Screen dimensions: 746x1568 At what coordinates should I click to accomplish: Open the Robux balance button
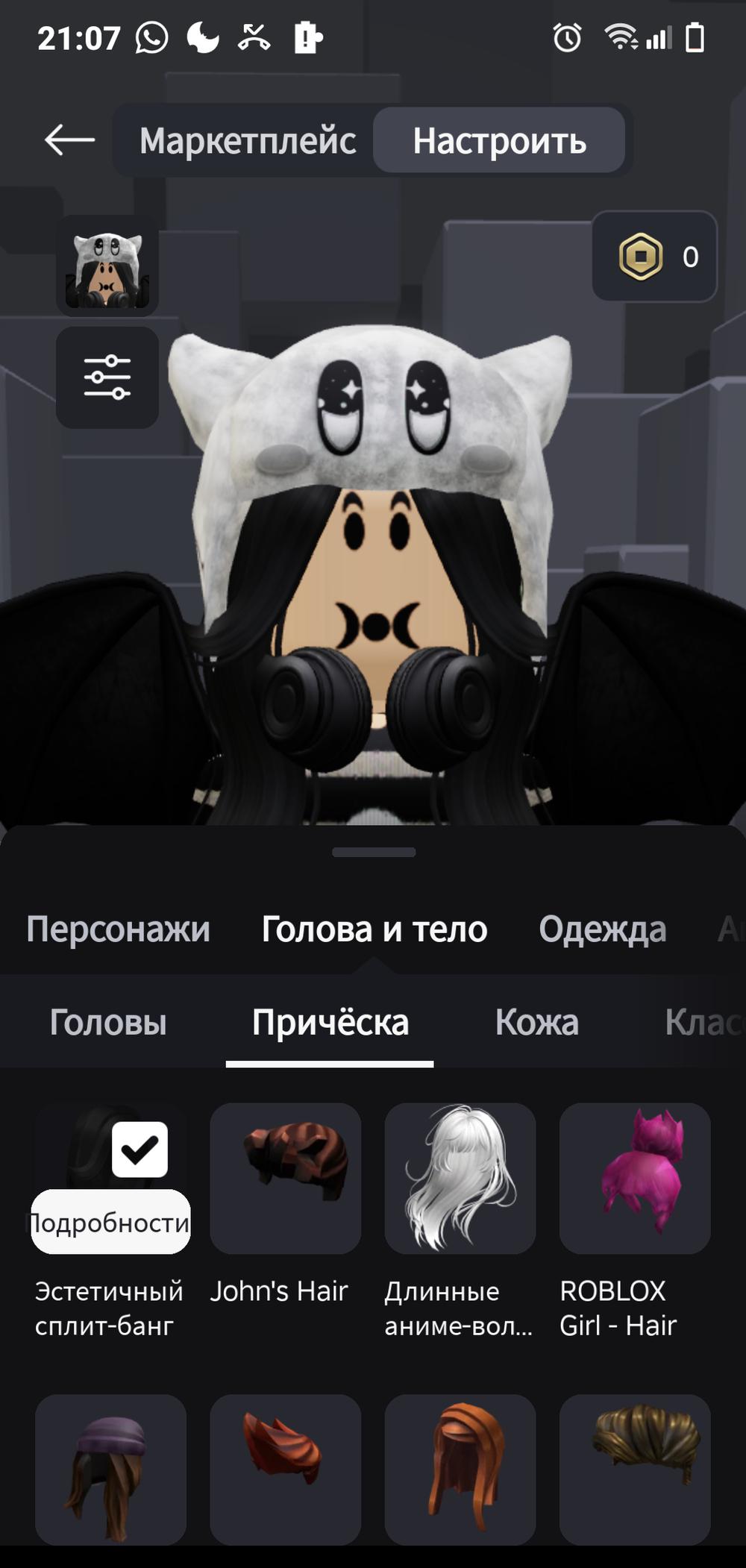pyautogui.click(x=655, y=257)
